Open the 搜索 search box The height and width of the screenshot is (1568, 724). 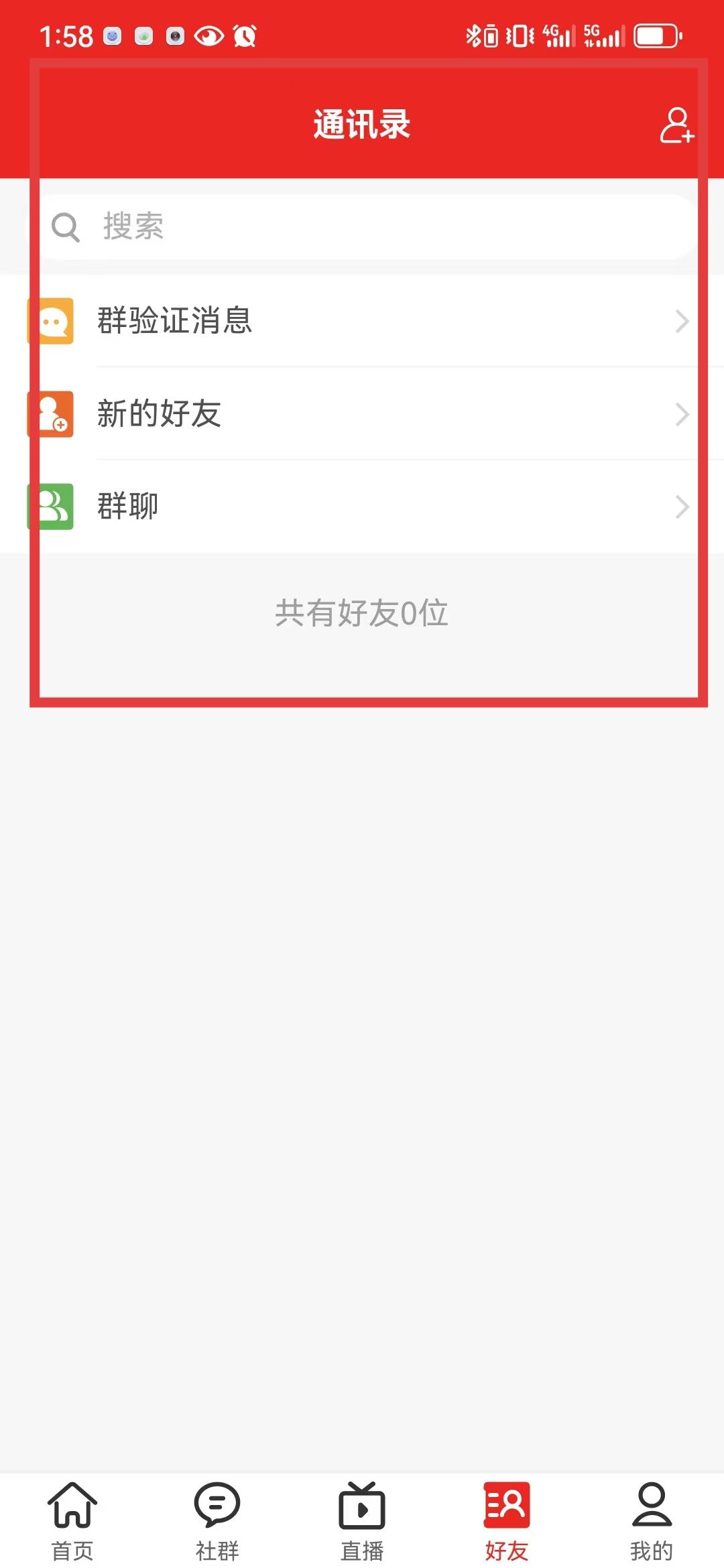point(362,226)
